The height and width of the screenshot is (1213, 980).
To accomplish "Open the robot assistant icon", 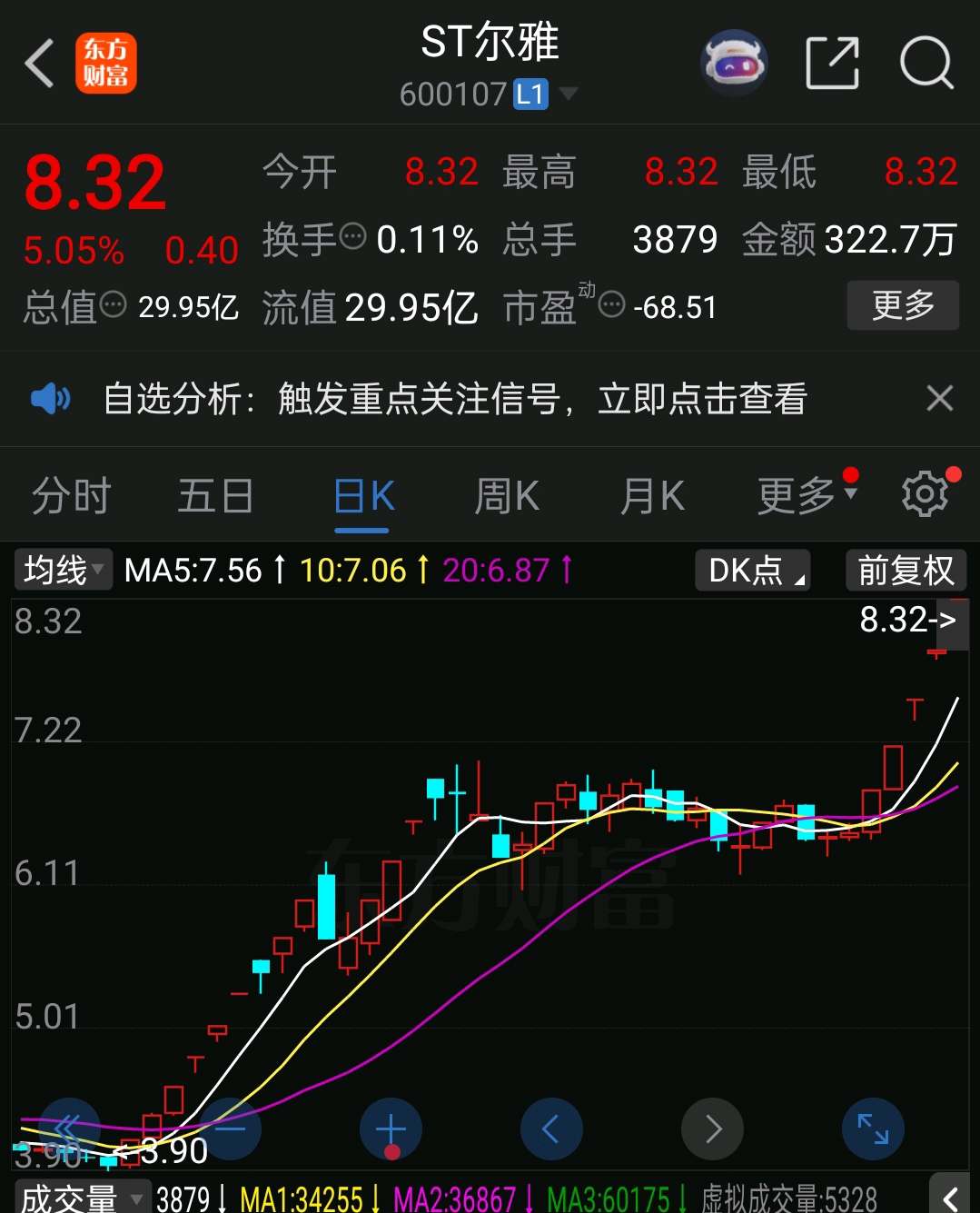I will click(x=734, y=64).
